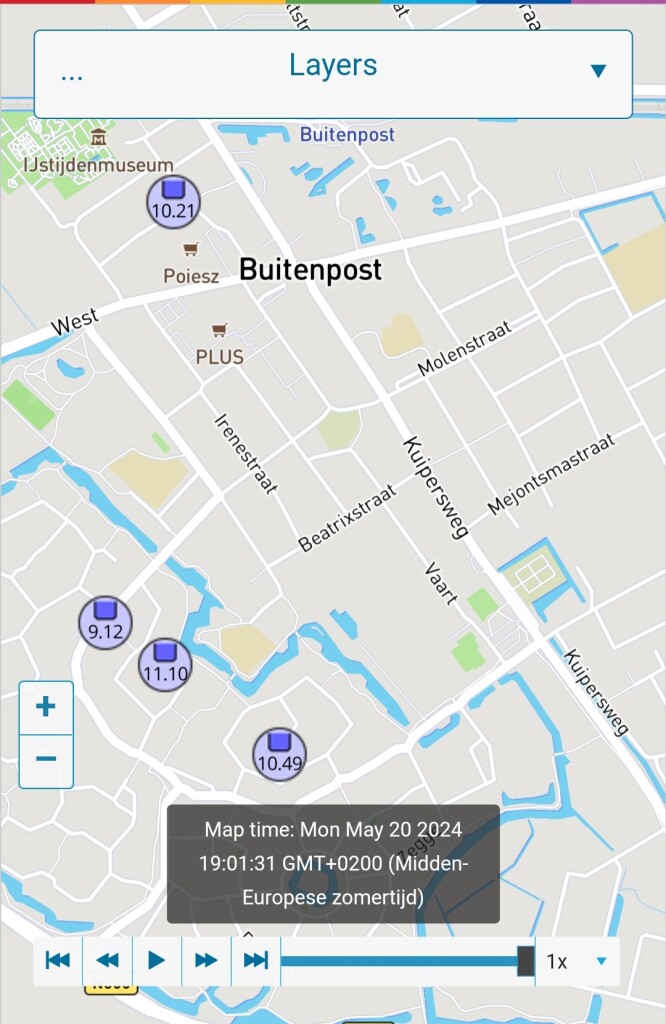Step backward with the rewind button
The image size is (666, 1024).
tap(108, 960)
